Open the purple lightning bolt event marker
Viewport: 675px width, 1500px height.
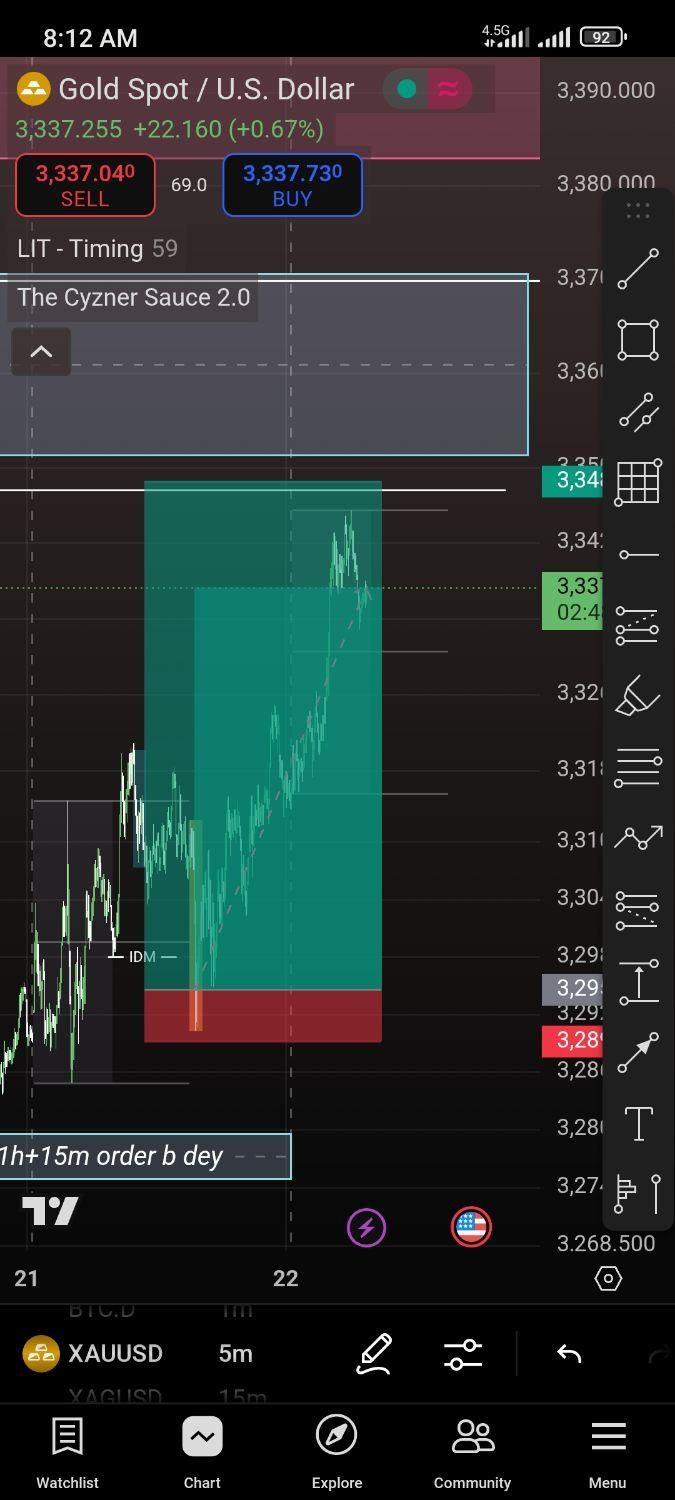[366, 1227]
